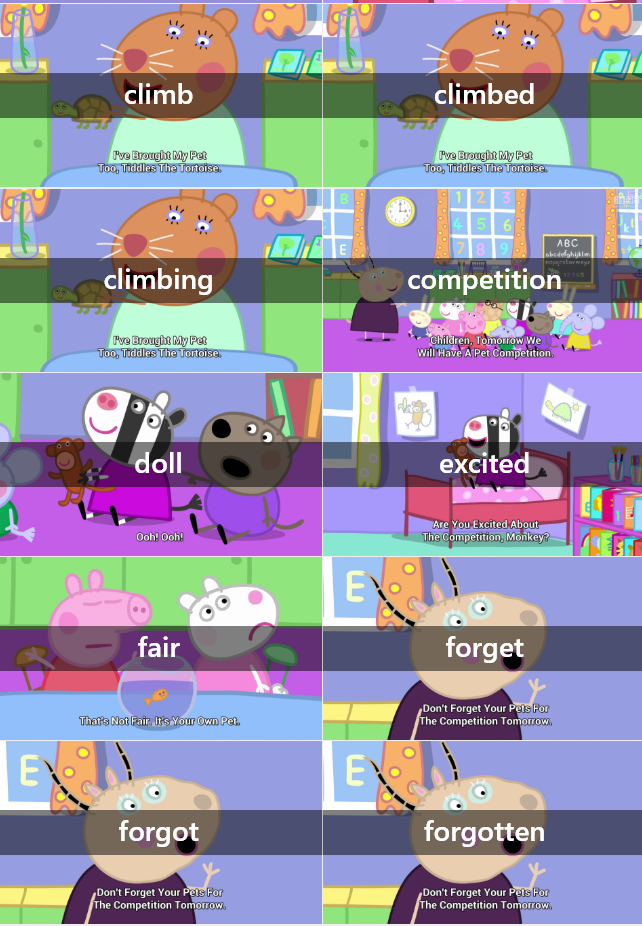Open the 'forget' word tile
This screenshot has height=926, width=642.
[483, 648]
